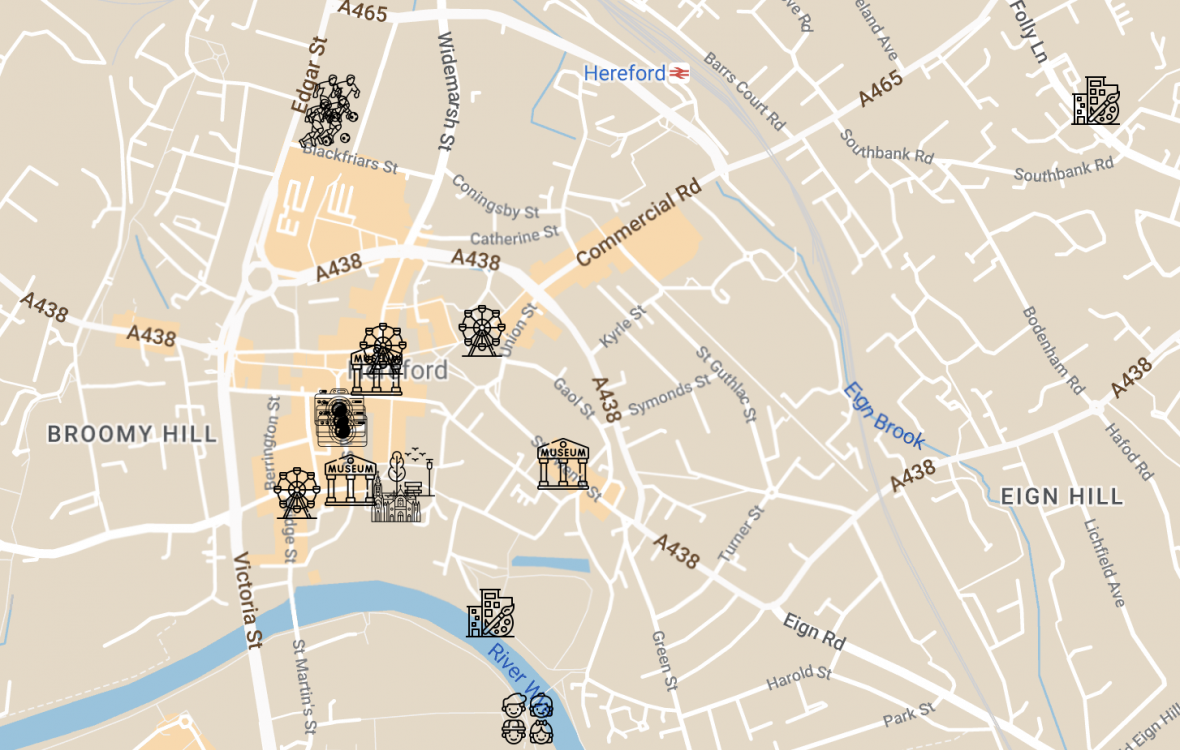The height and width of the screenshot is (750, 1180).
Task: Select the museum marker near Gaol St
Action: tap(563, 464)
